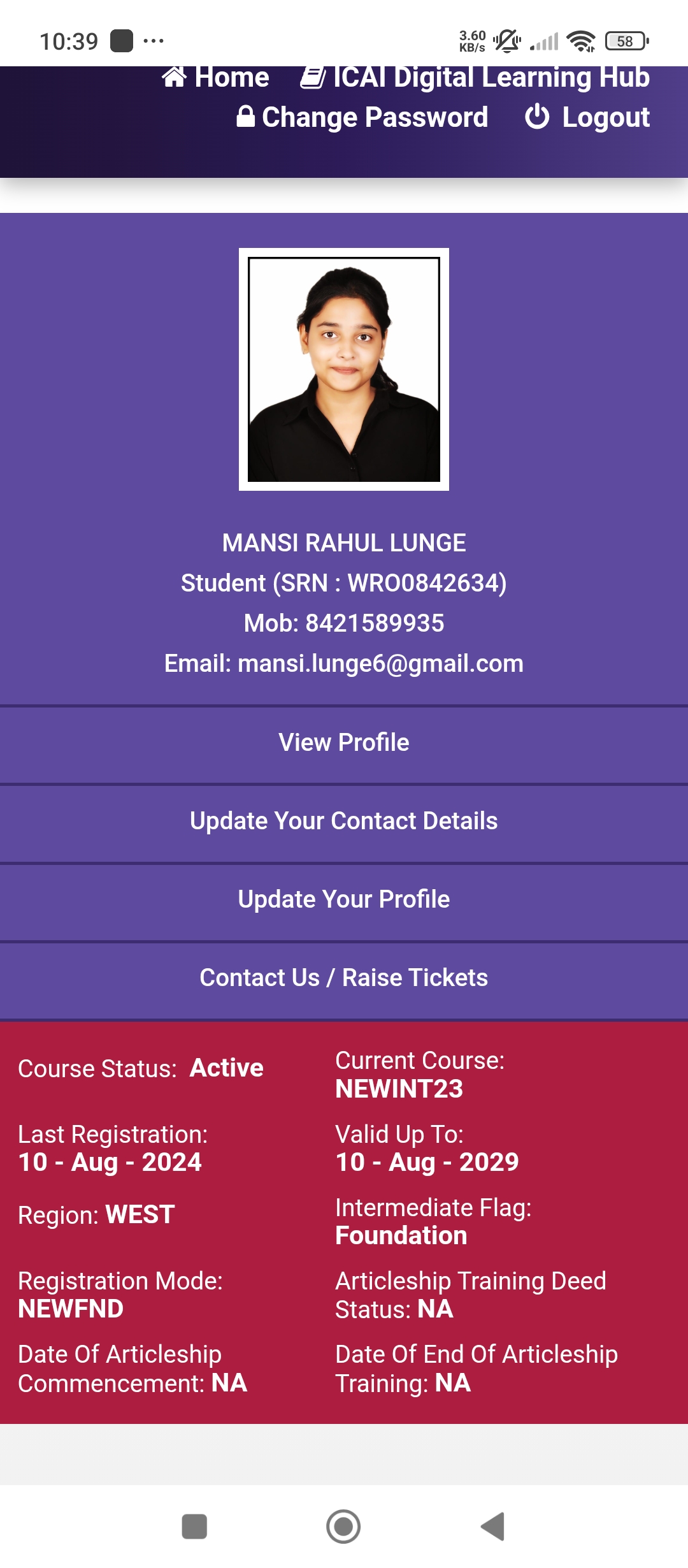Open Update Your Profile
The width and height of the screenshot is (688, 1568).
[x=344, y=899]
